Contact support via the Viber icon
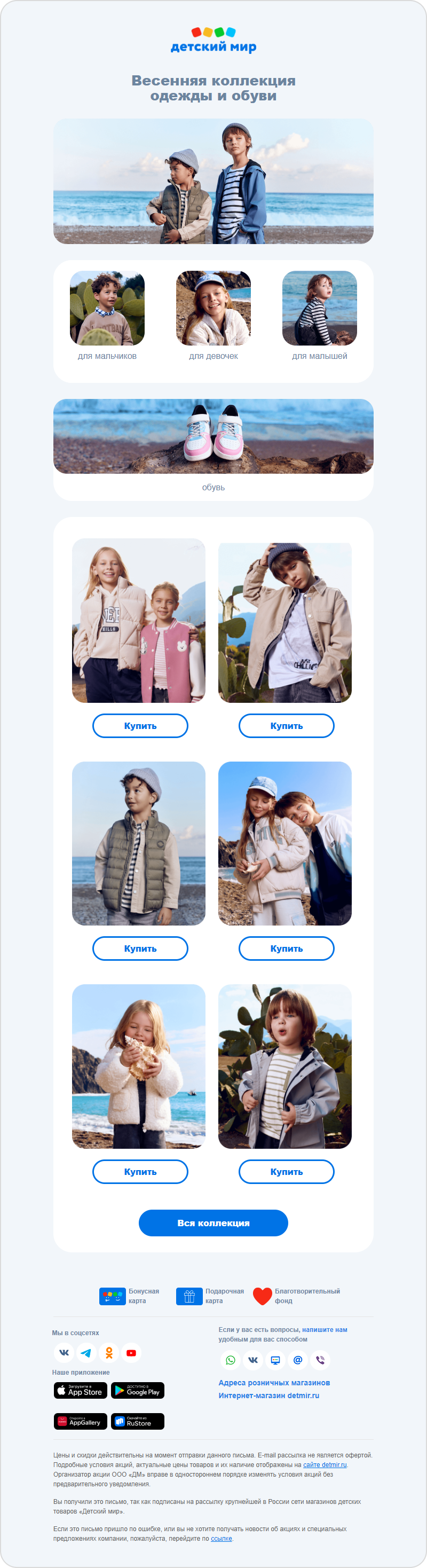 (320, 1360)
